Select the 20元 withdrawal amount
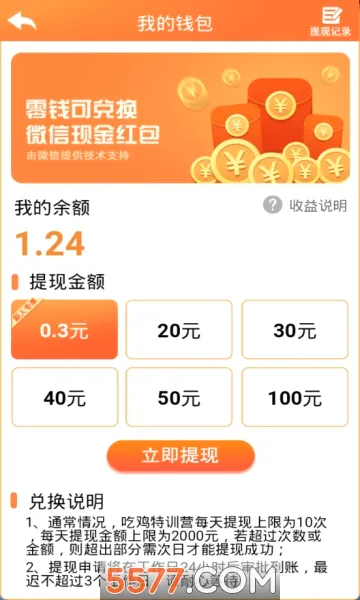This screenshot has height=600, width=360. pos(179,329)
